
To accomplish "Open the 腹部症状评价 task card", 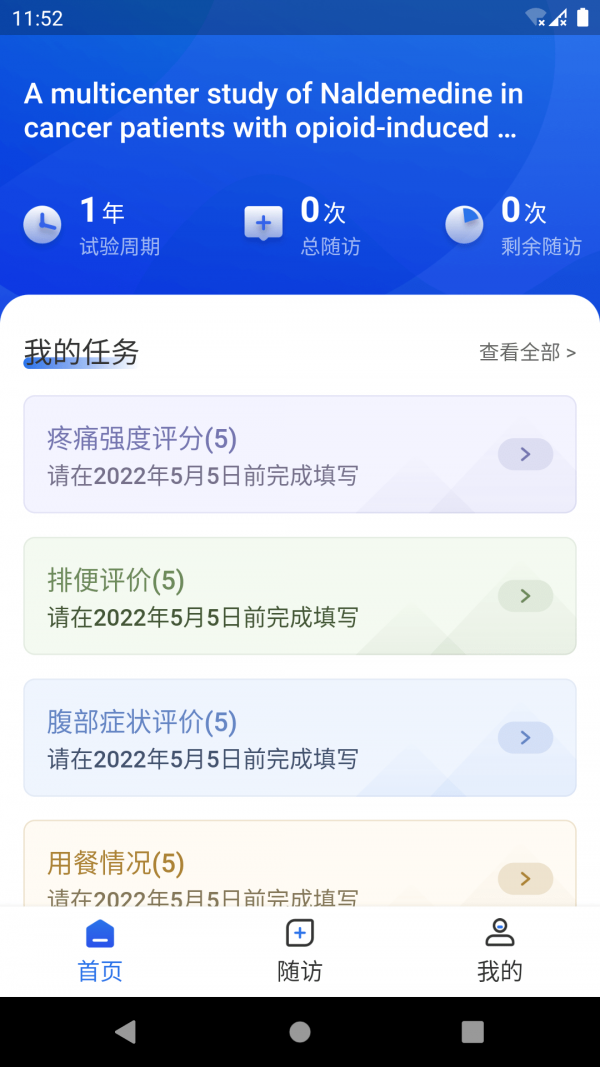I will [299, 738].
